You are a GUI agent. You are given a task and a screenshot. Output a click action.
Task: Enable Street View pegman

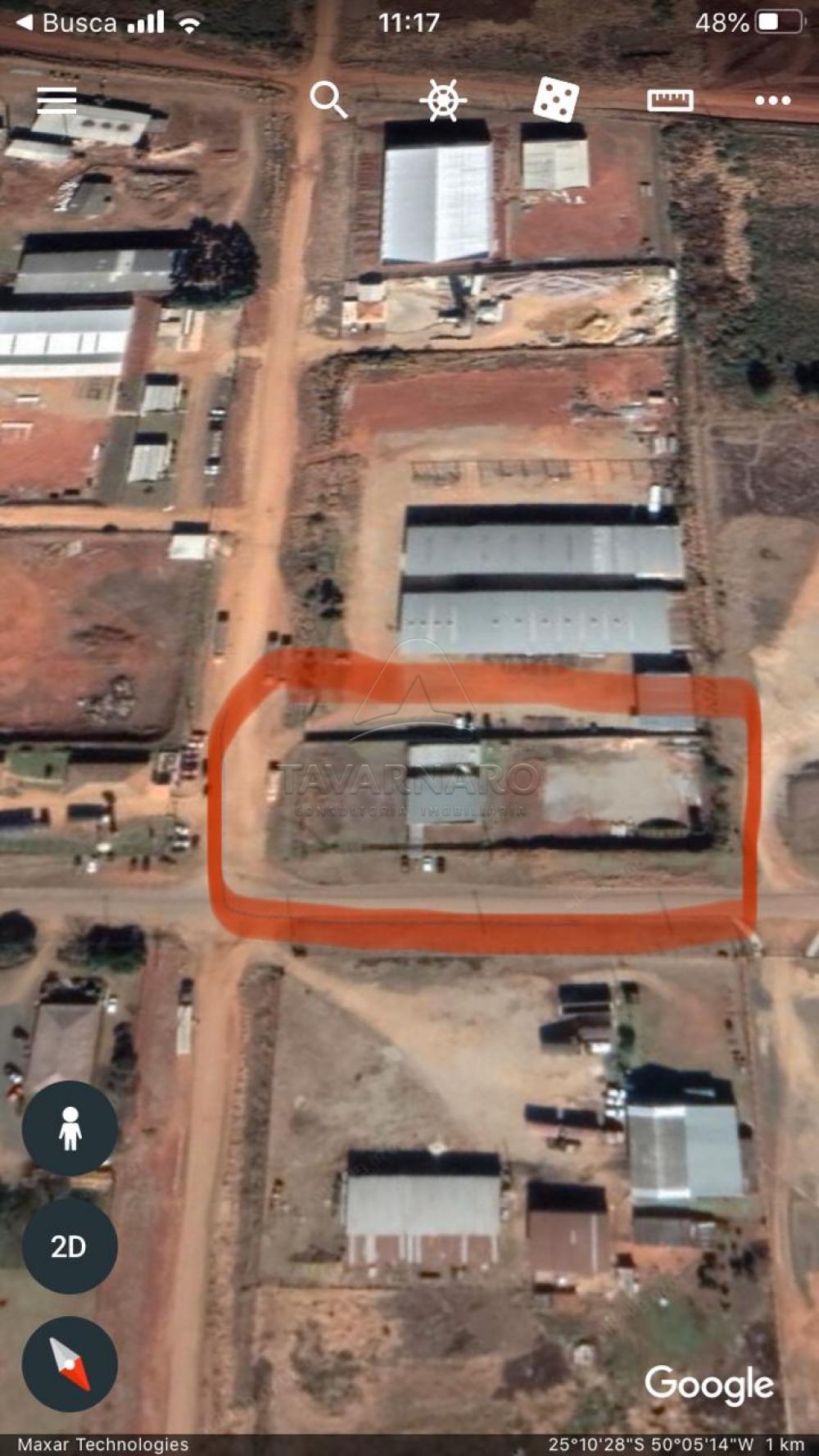[70, 1128]
